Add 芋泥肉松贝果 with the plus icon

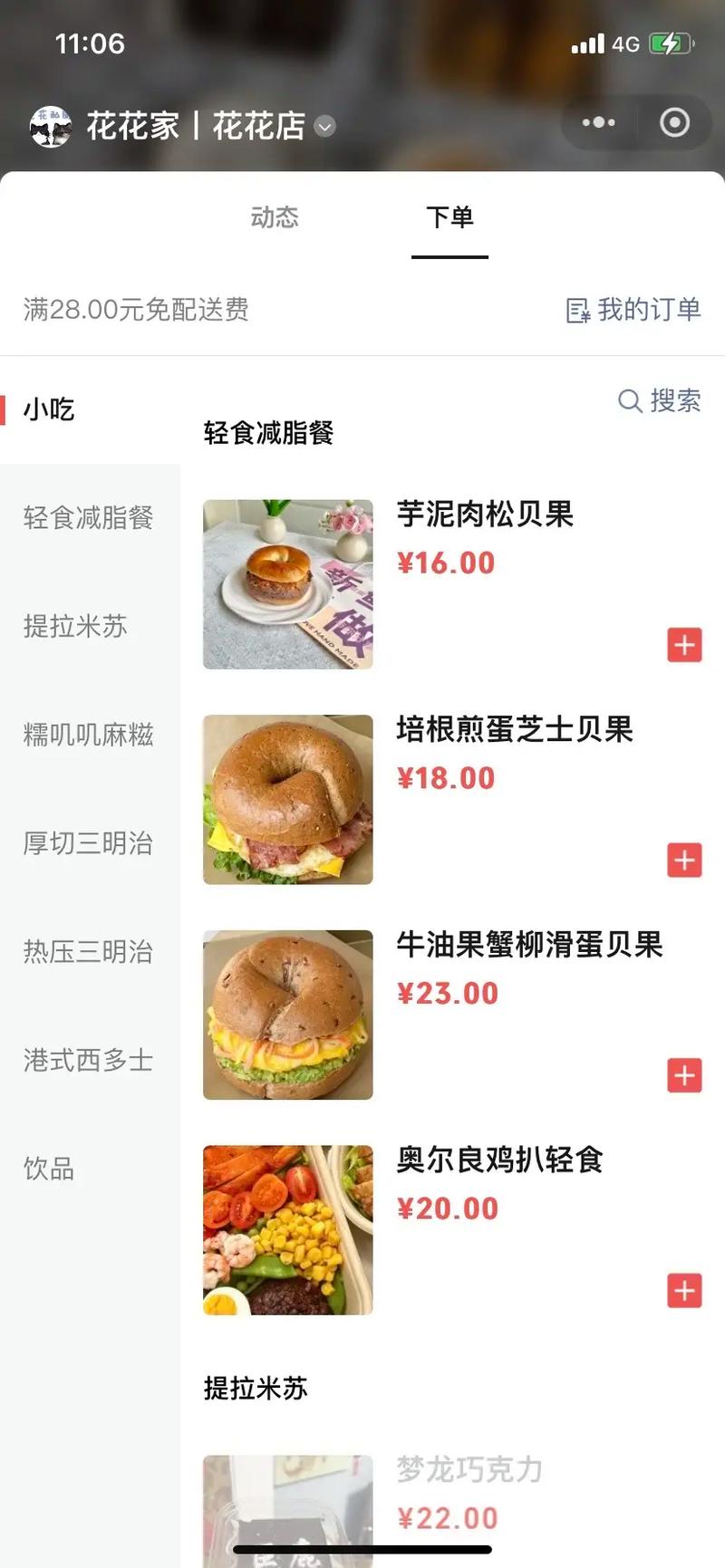(684, 645)
